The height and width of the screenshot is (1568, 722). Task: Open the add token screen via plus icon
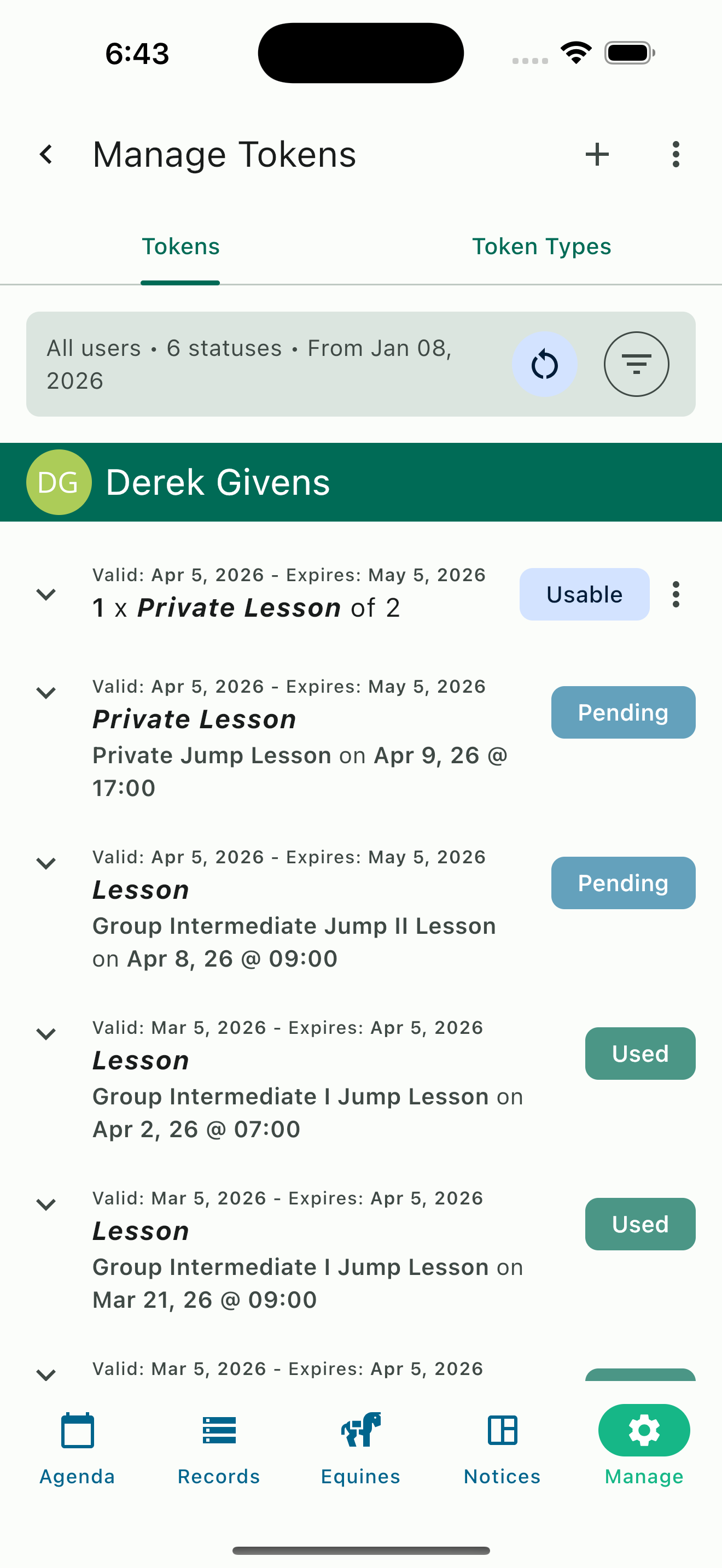coord(597,154)
